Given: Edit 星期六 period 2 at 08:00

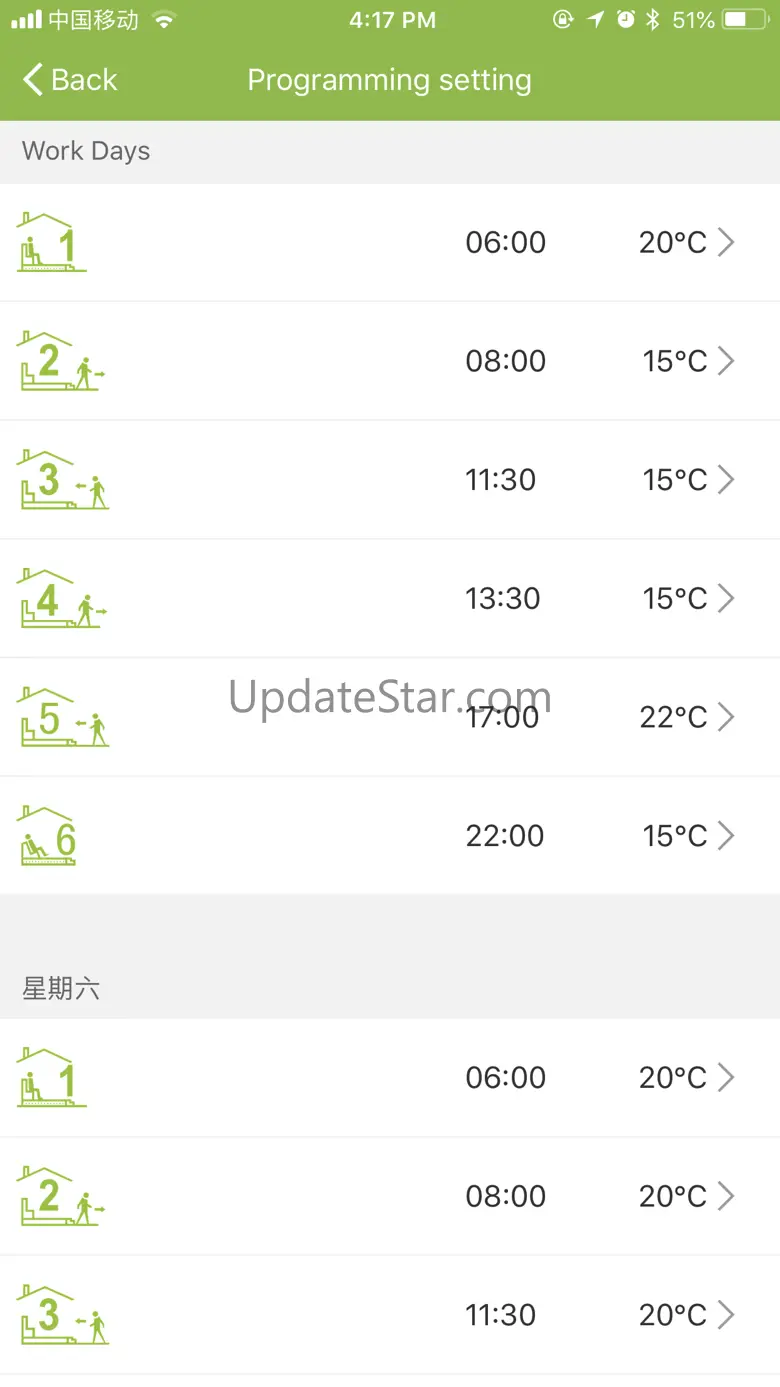Looking at the screenshot, I should (x=390, y=1196).
